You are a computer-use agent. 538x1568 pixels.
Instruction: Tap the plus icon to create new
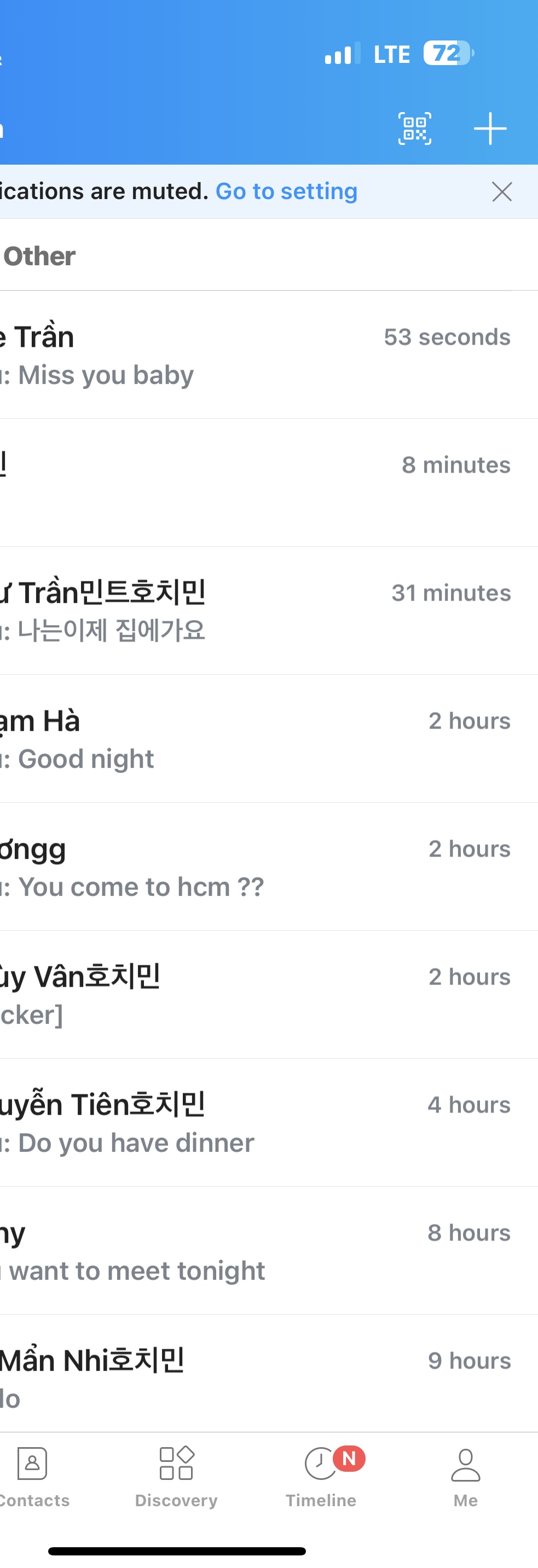490,129
